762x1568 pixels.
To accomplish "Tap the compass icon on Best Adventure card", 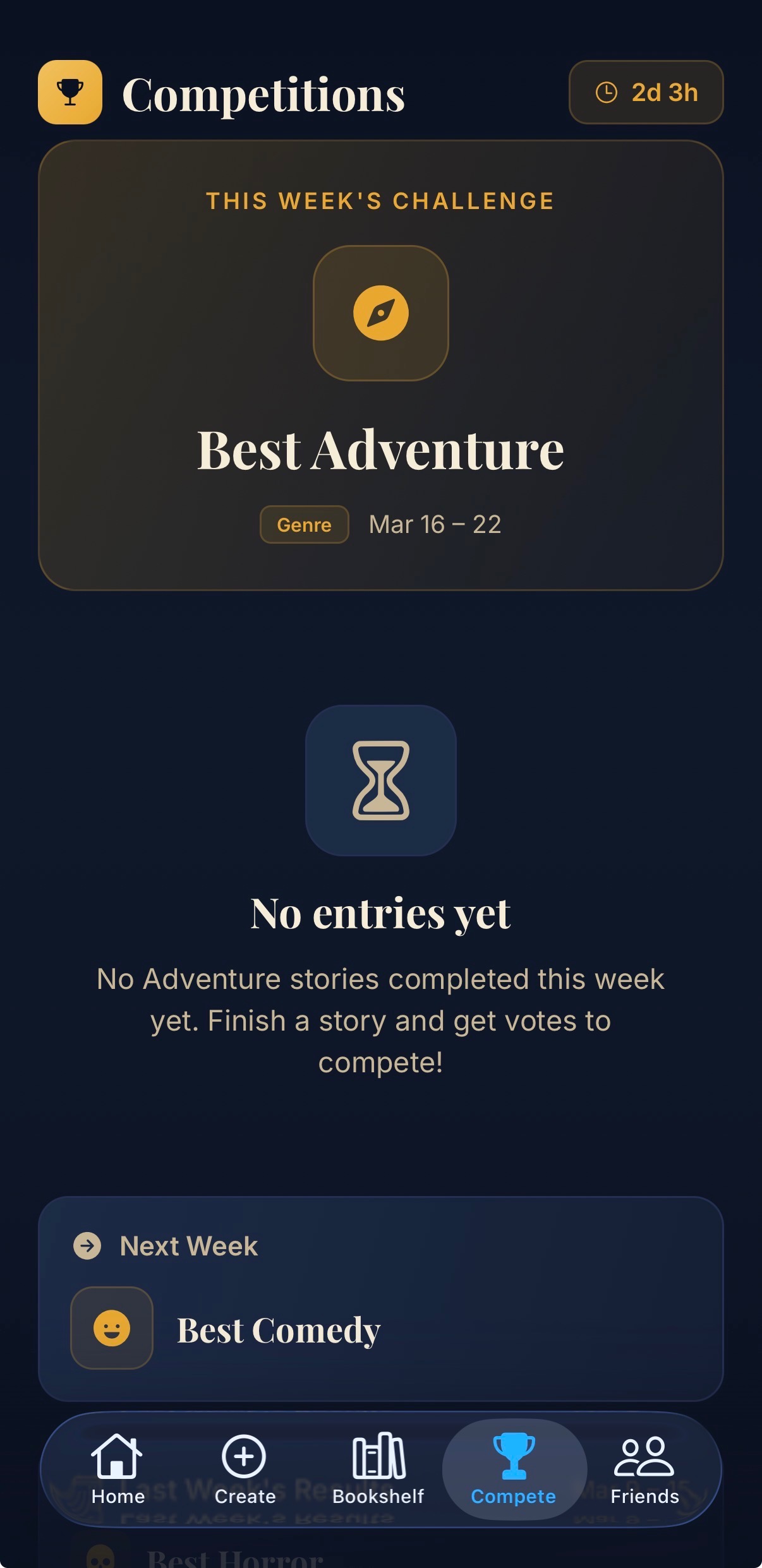I will click(x=380, y=314).
